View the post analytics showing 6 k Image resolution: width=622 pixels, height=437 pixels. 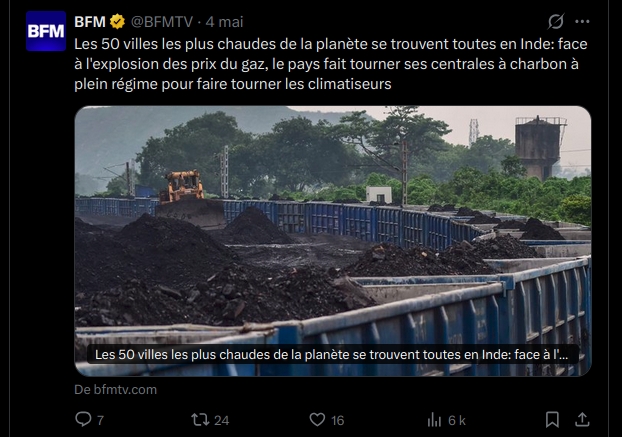click(446, 420)
